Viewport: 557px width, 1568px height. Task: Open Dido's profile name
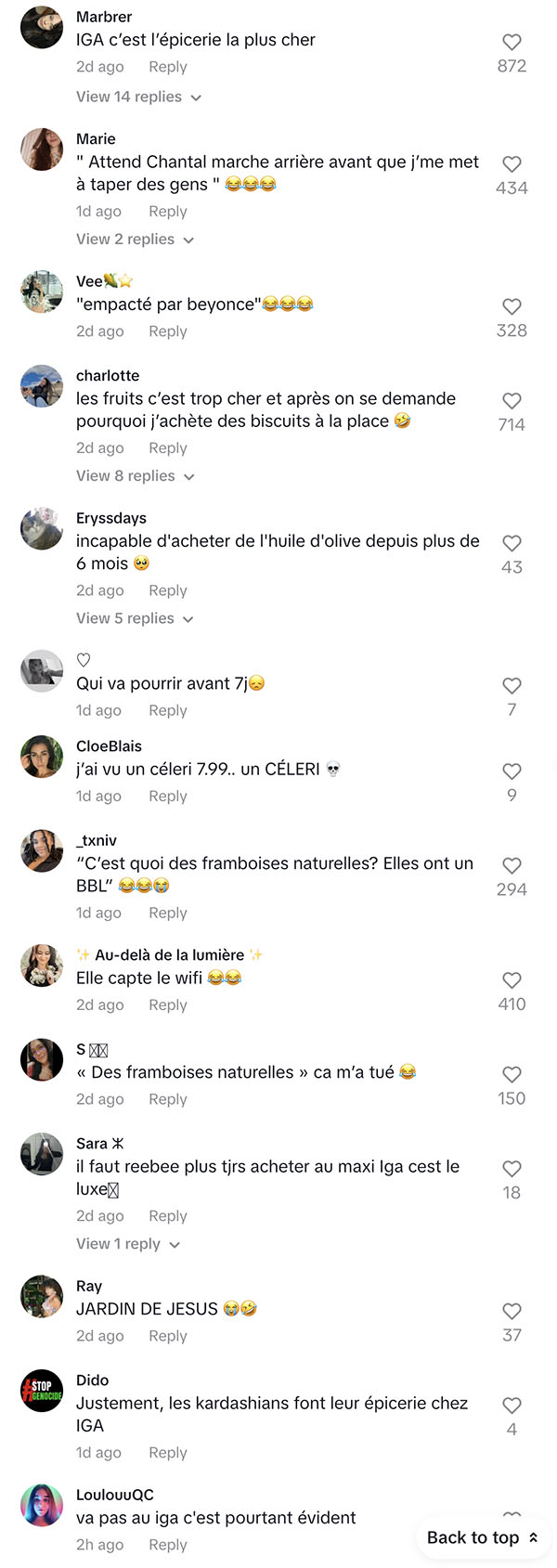pos(93,1380)
